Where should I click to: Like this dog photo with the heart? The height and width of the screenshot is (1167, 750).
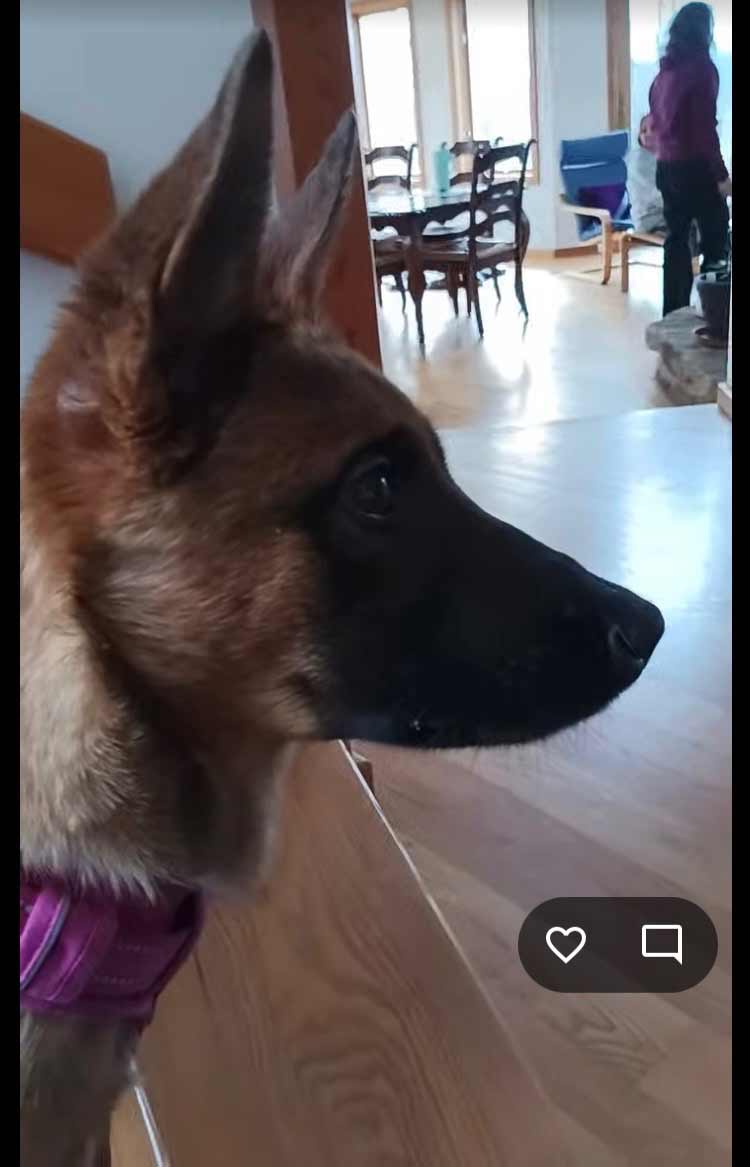coord(566,944)
